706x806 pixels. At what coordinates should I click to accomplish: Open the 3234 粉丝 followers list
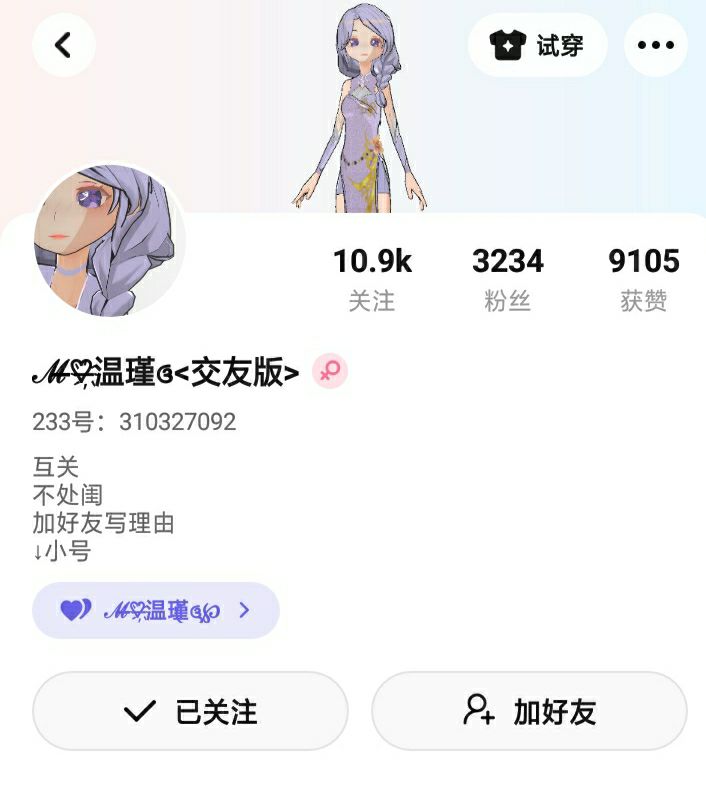click(x=508, y=279)
